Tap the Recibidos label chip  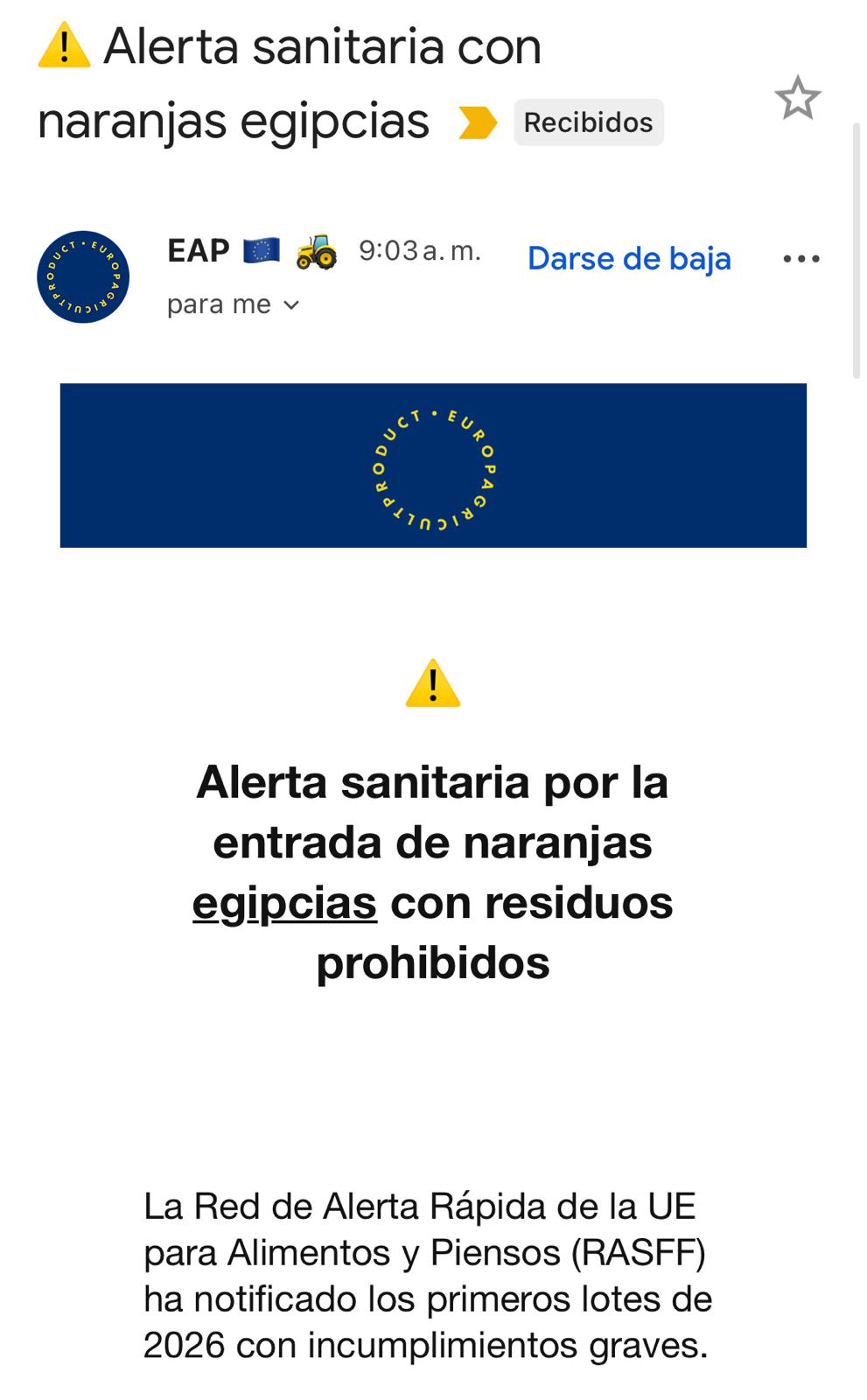pos(588,122)
